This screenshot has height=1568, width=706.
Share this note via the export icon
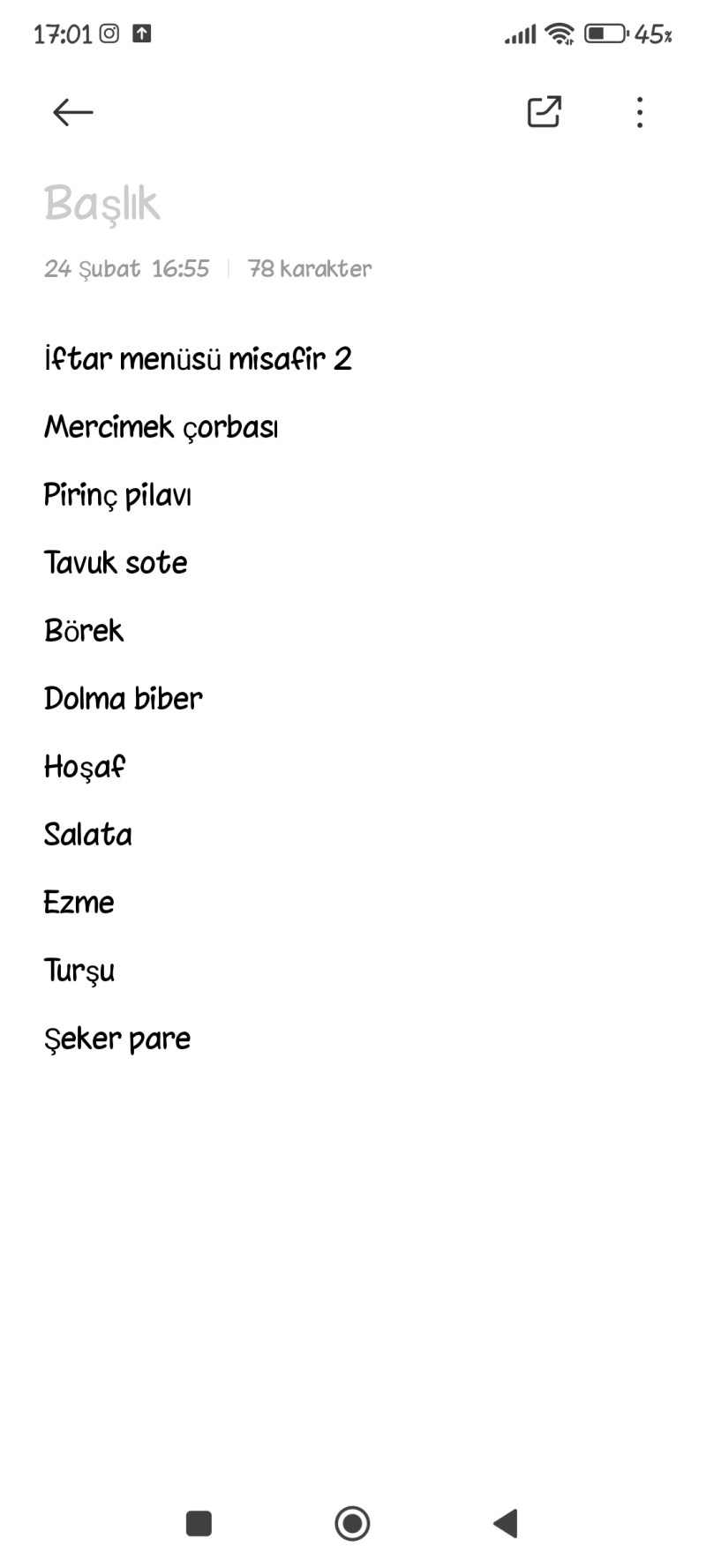tap(544, 112)
